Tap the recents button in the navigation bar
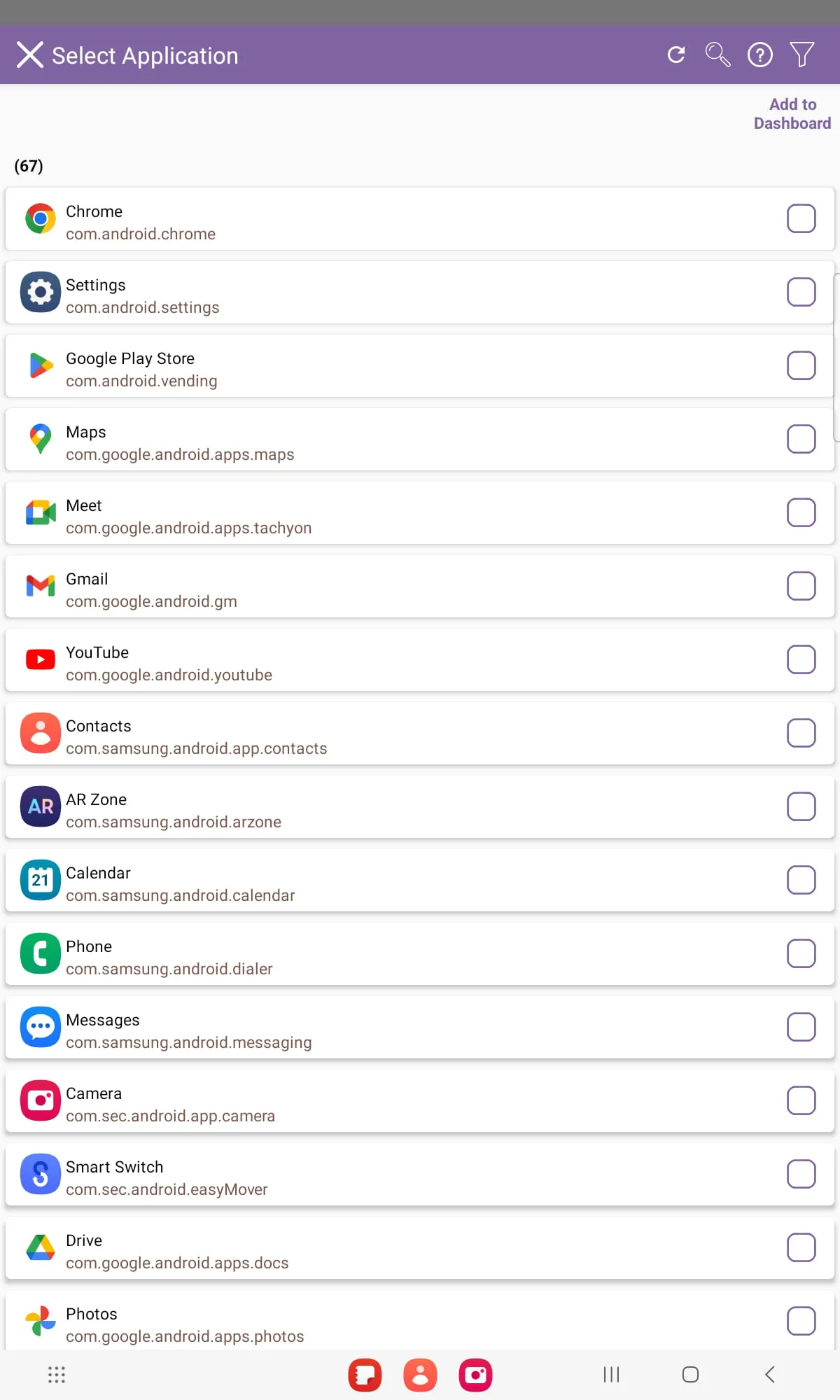The height and width of the screenshot is (1400, 840). coord(612,1375)
